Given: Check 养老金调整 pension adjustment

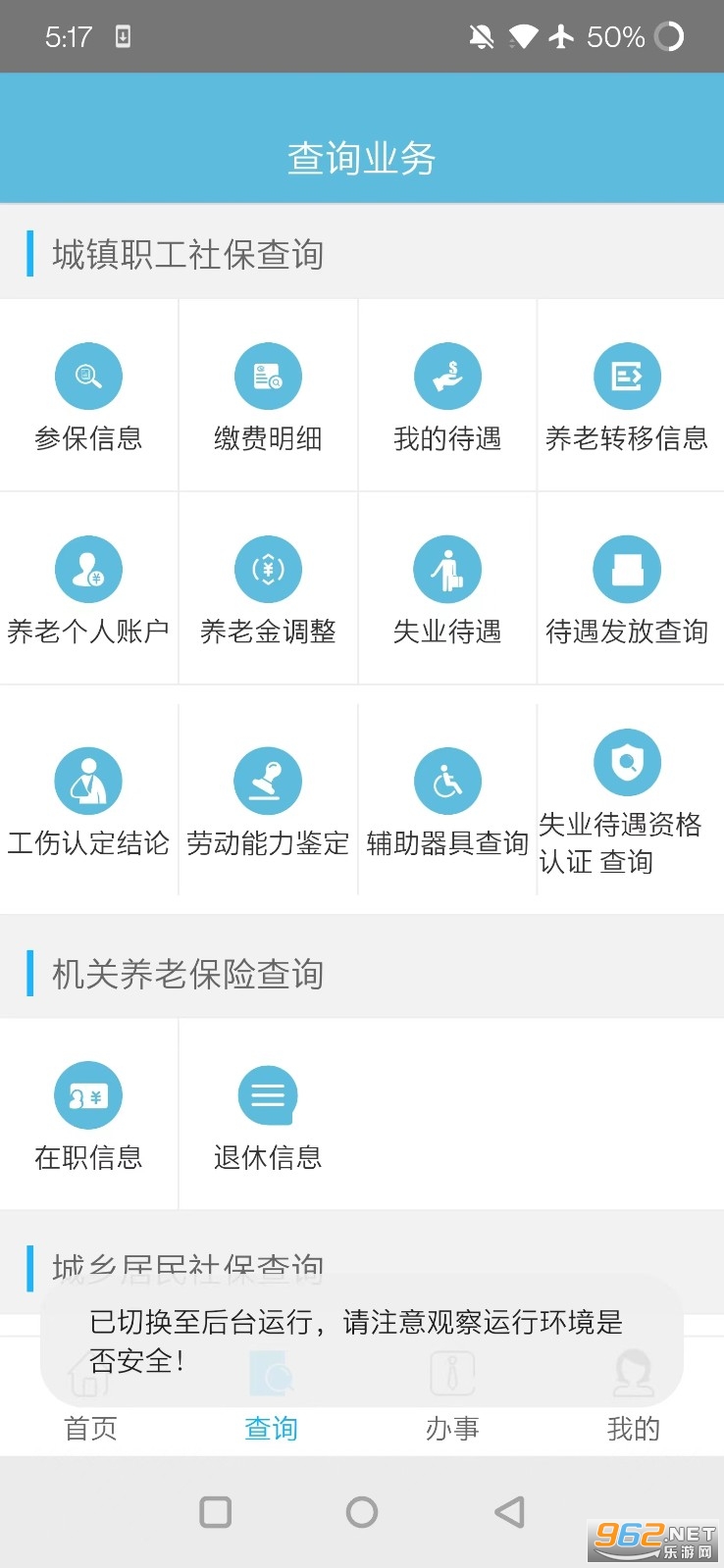Looking at the screenshot, I should (268, 588).
